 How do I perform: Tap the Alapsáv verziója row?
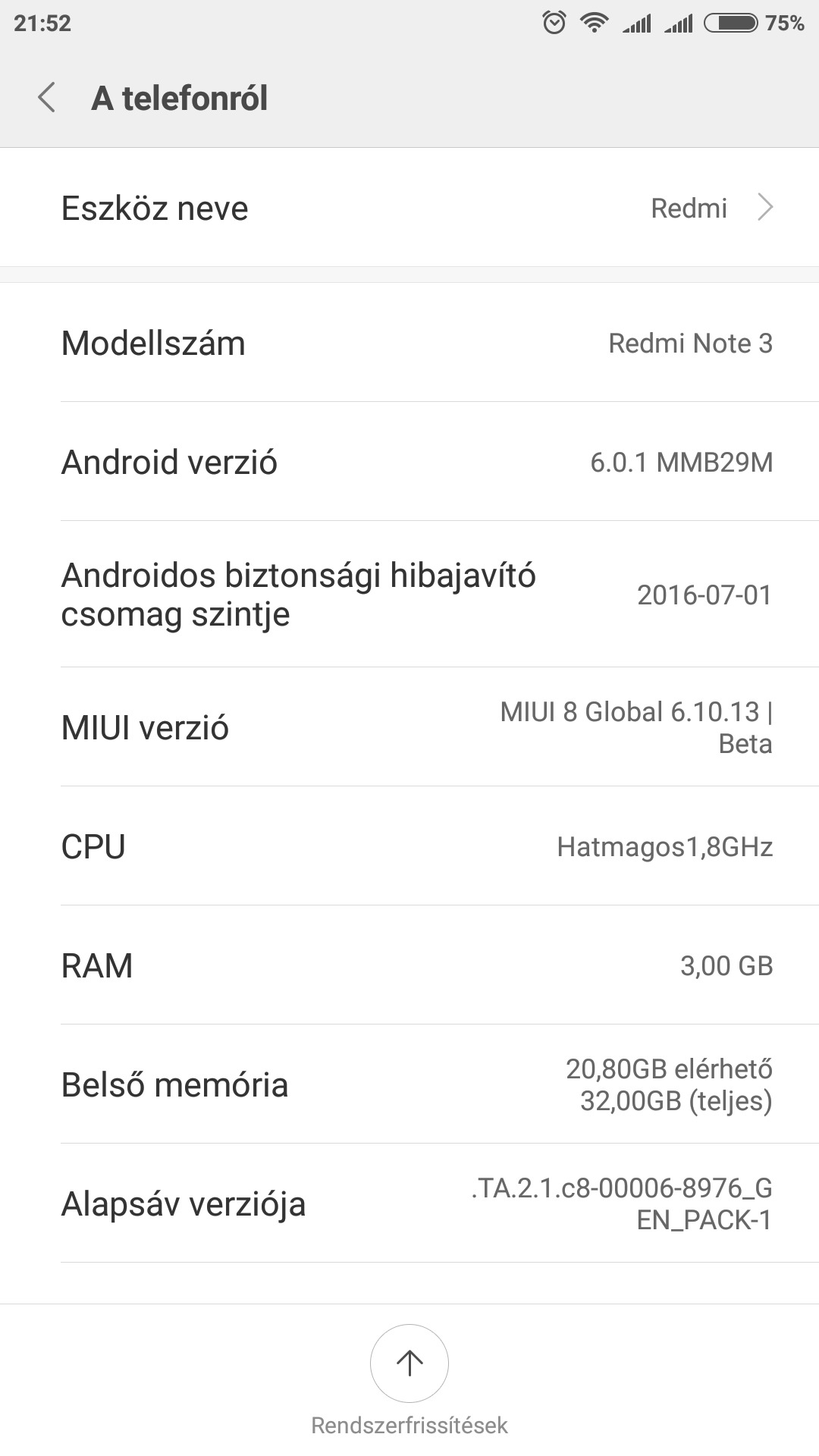[409, 1203]
